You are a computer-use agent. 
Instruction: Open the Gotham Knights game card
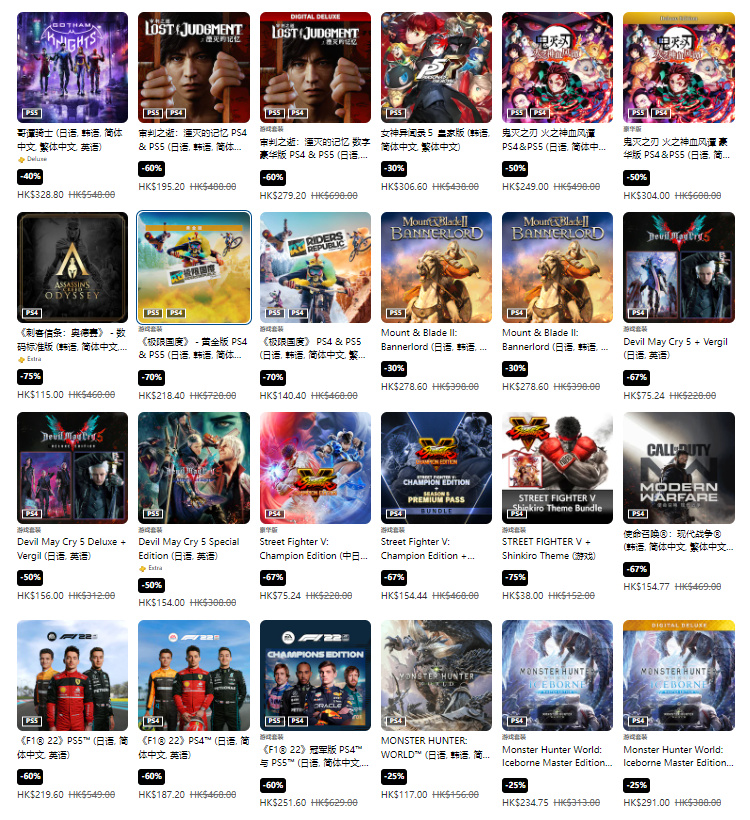click(x=72, y=67)
